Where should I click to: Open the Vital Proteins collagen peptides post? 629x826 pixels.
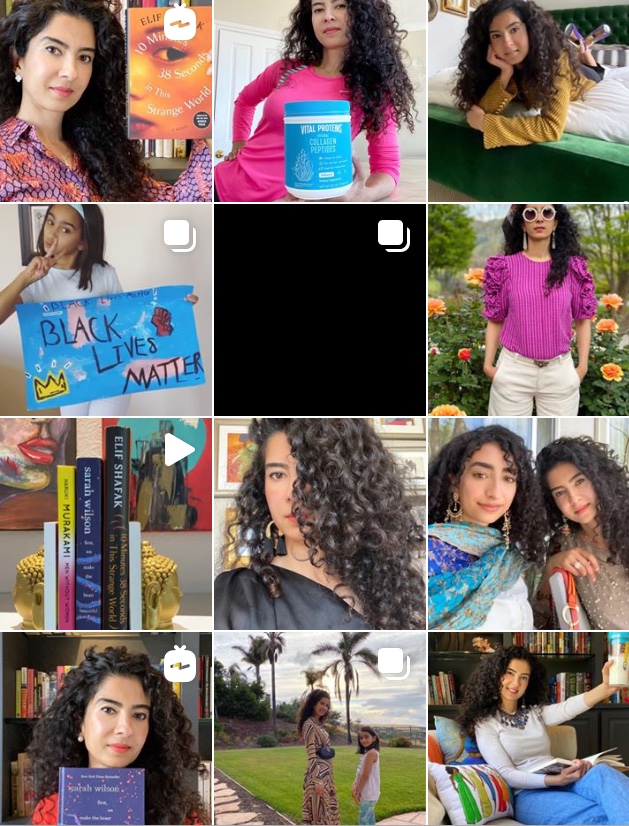(x=320, y=100)
